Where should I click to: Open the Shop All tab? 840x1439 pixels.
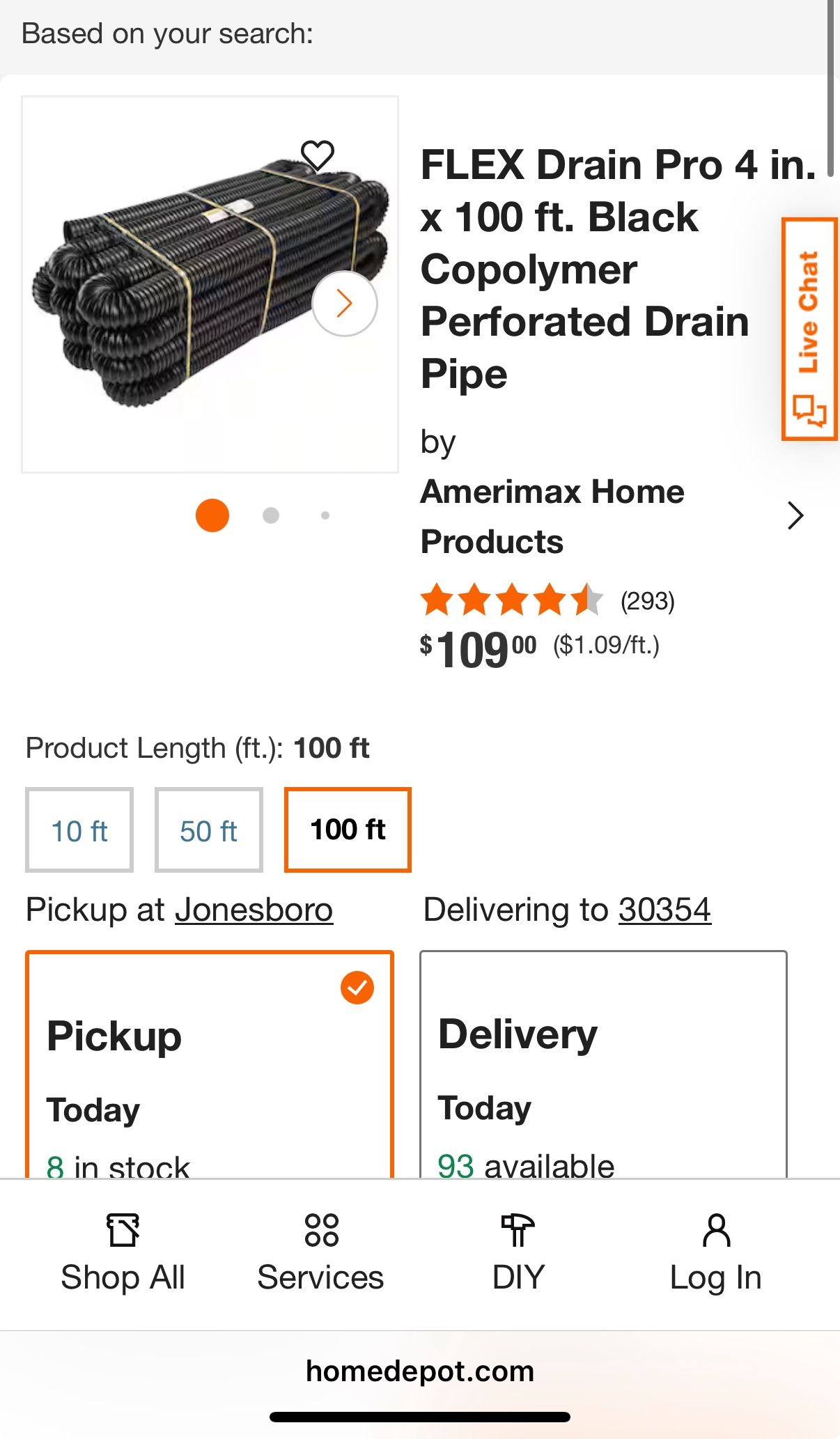(123, 1254)
